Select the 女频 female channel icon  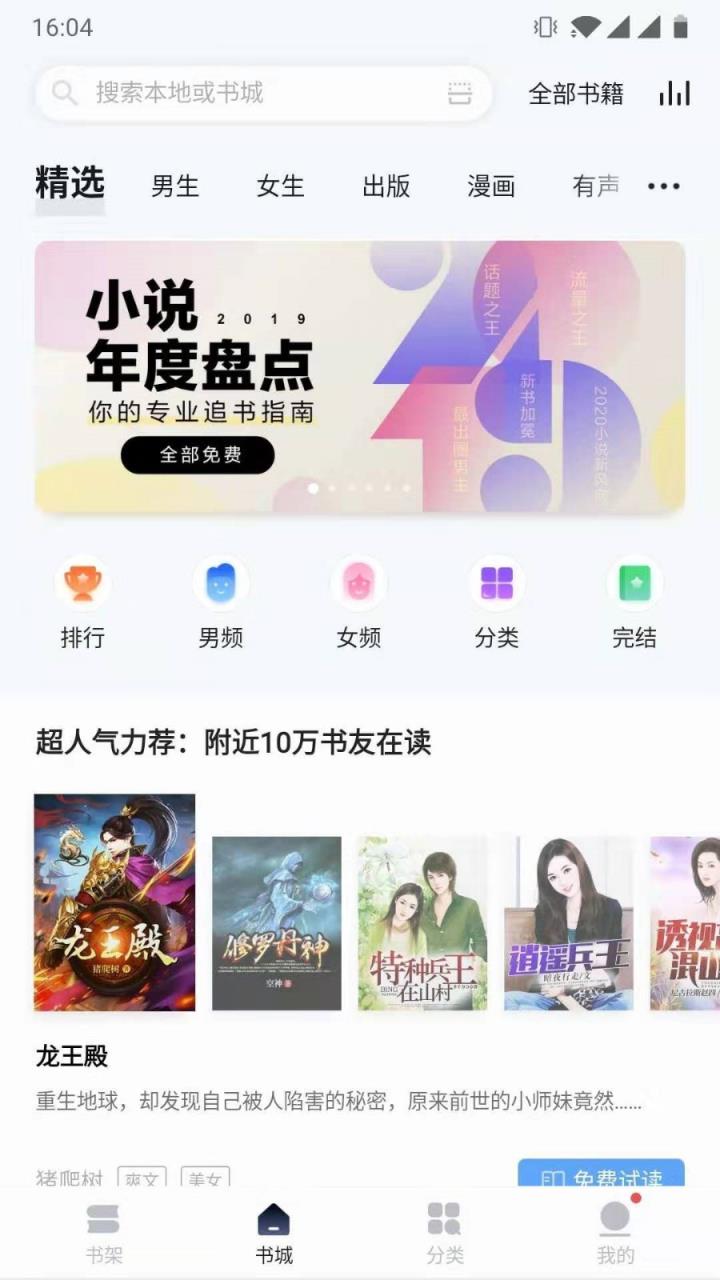[359, 583]
